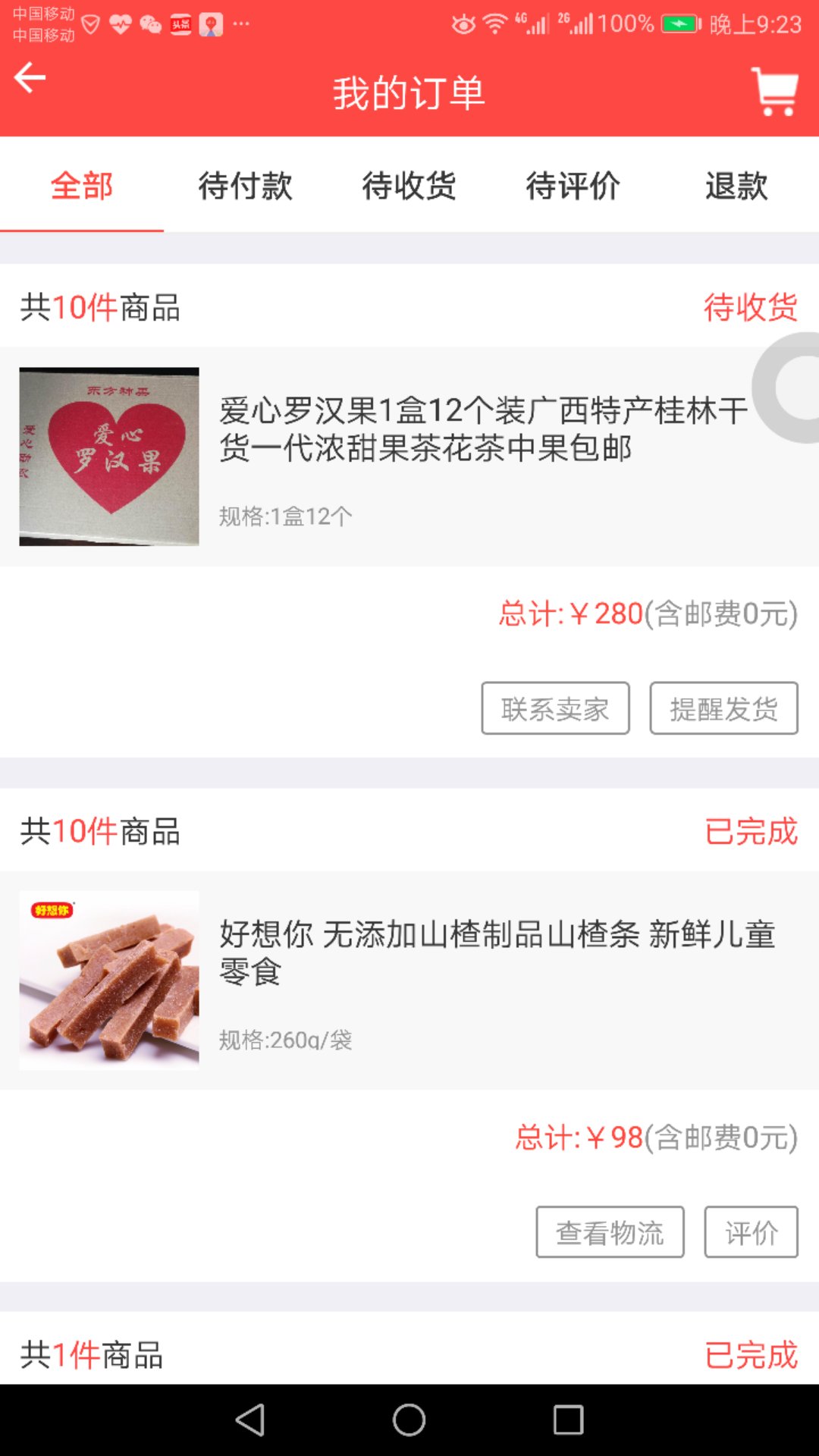The image size is (819, 1456).
Task: Open the 退款 refund tab
Action: tap(737, 187)
